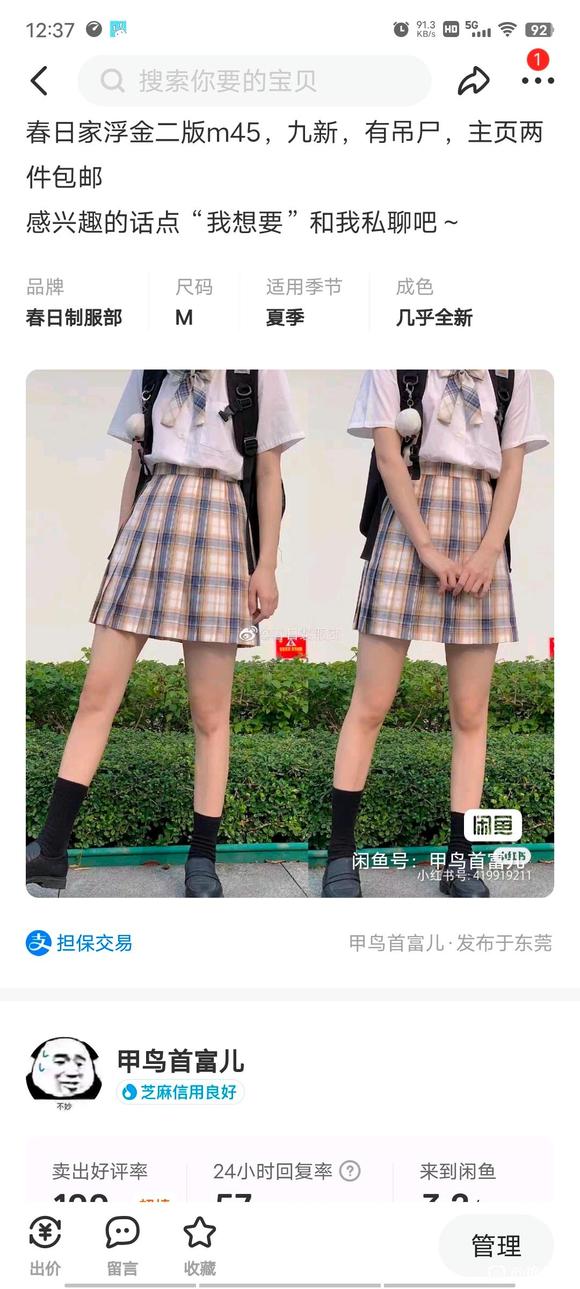Add the item to favorites with 收藏
This screenshot has width=580, height=1289.
[199, 1247]
